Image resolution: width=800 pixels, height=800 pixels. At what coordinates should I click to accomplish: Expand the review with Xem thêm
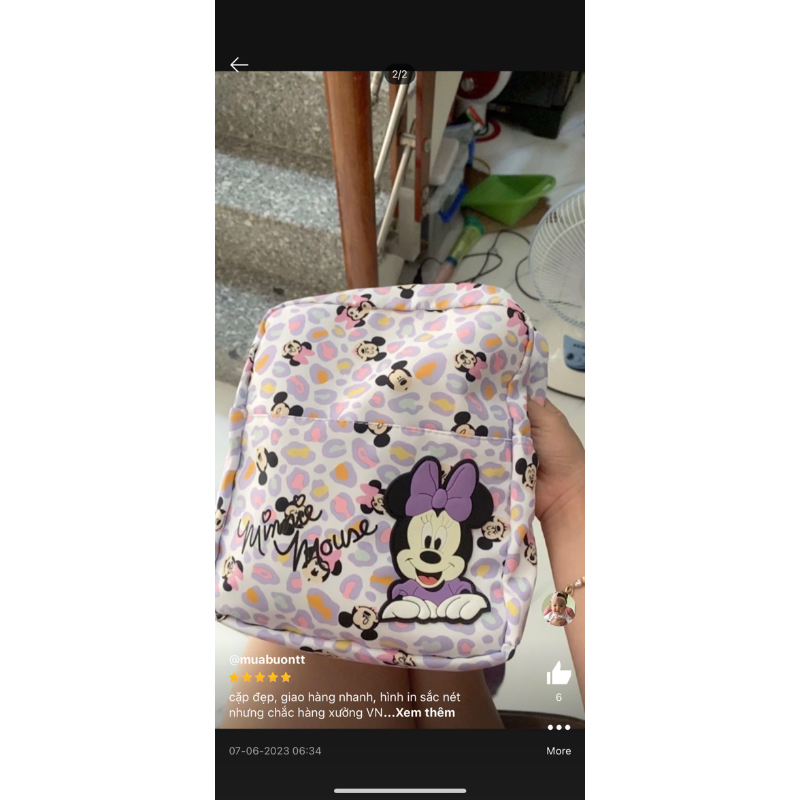click(x=425, y=713)
